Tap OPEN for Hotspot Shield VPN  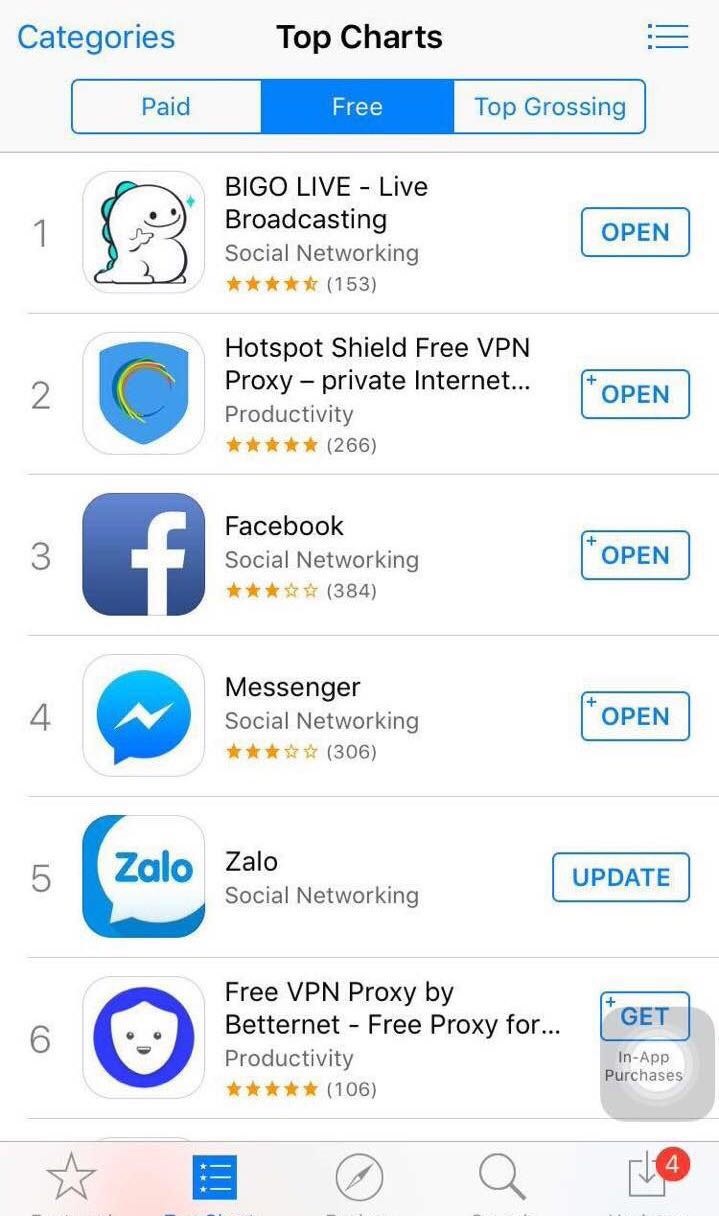(x=635, y=394)
